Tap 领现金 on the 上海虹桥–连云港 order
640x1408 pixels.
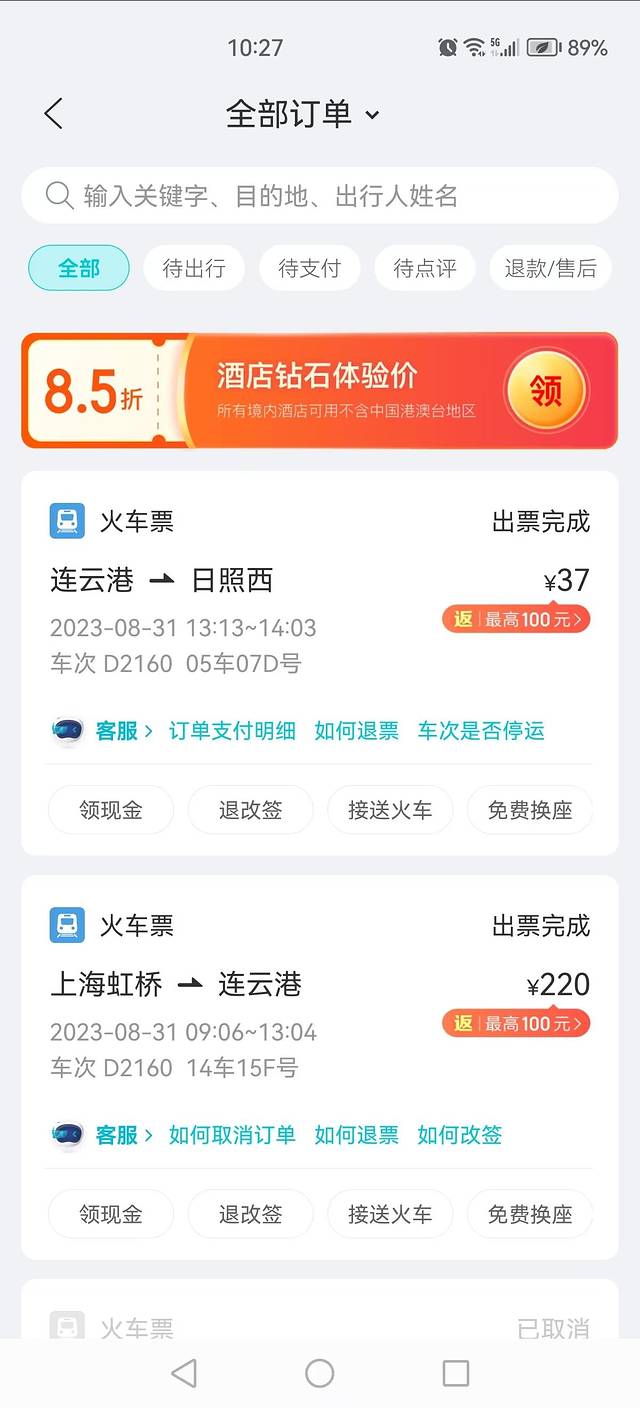coord(111,1214)
